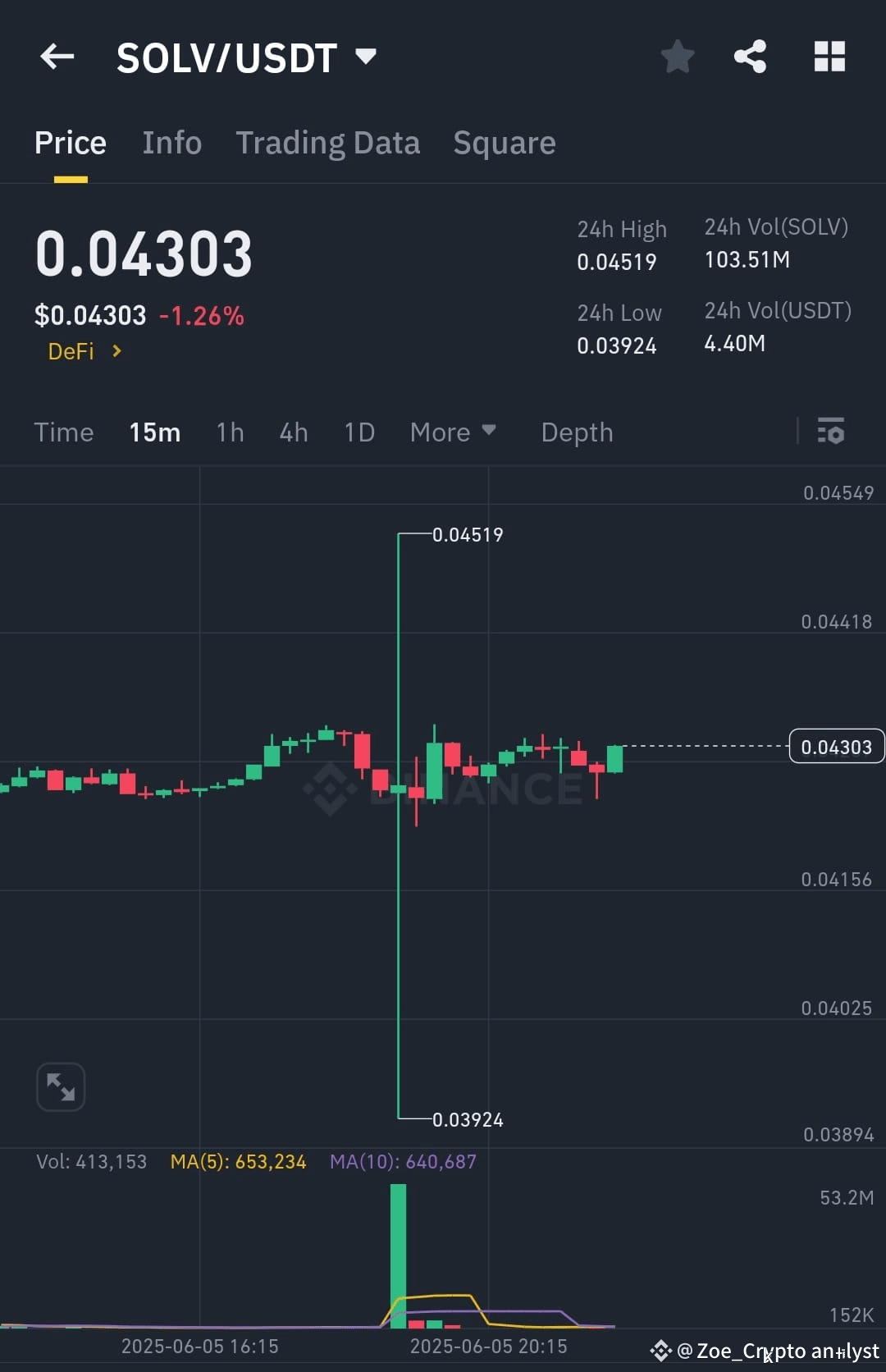Screen dimensions: 886x1372
Task: View the Depth chart
Action: point(577,432)
